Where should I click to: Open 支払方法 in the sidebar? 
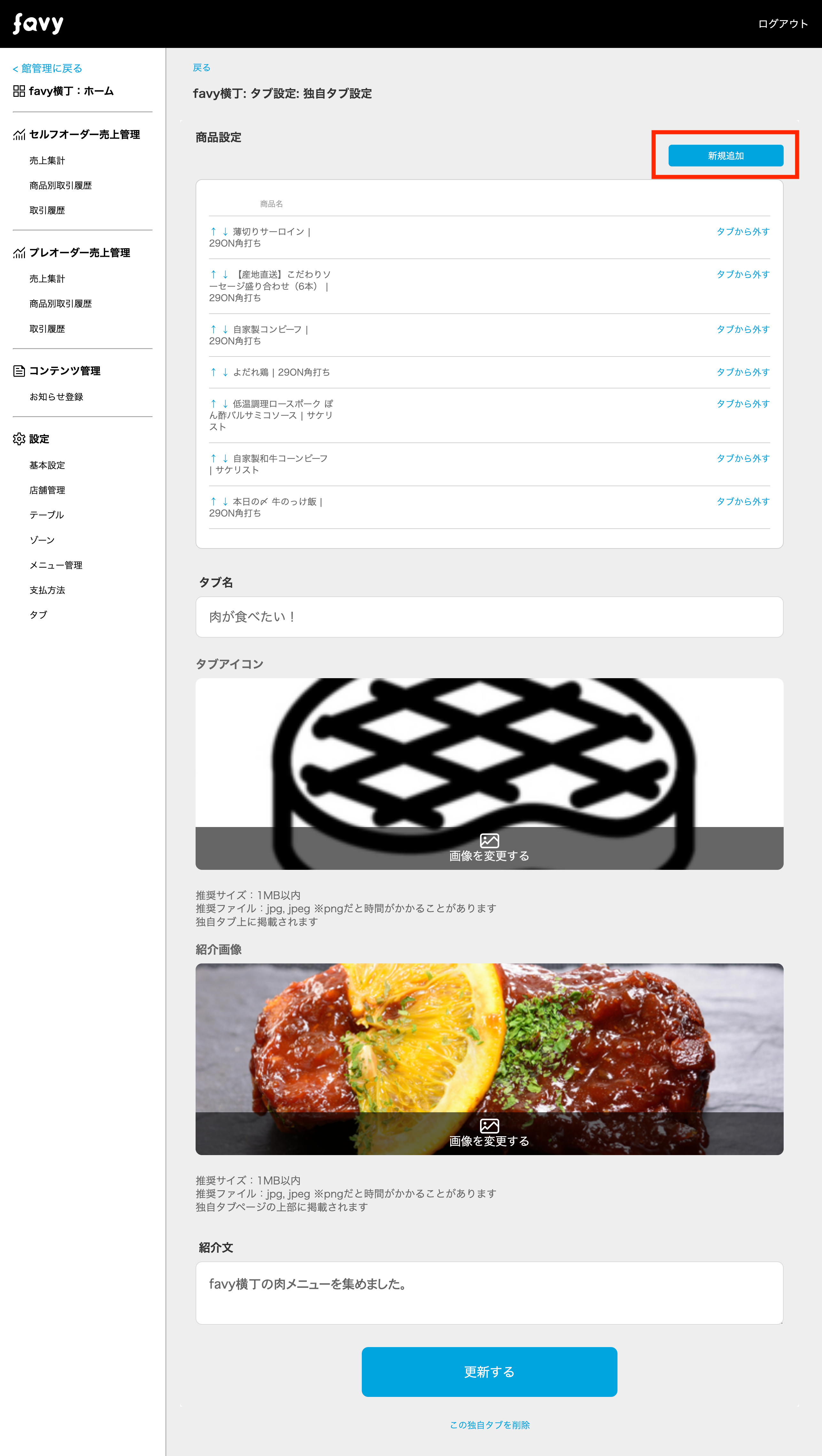[47, 590]
